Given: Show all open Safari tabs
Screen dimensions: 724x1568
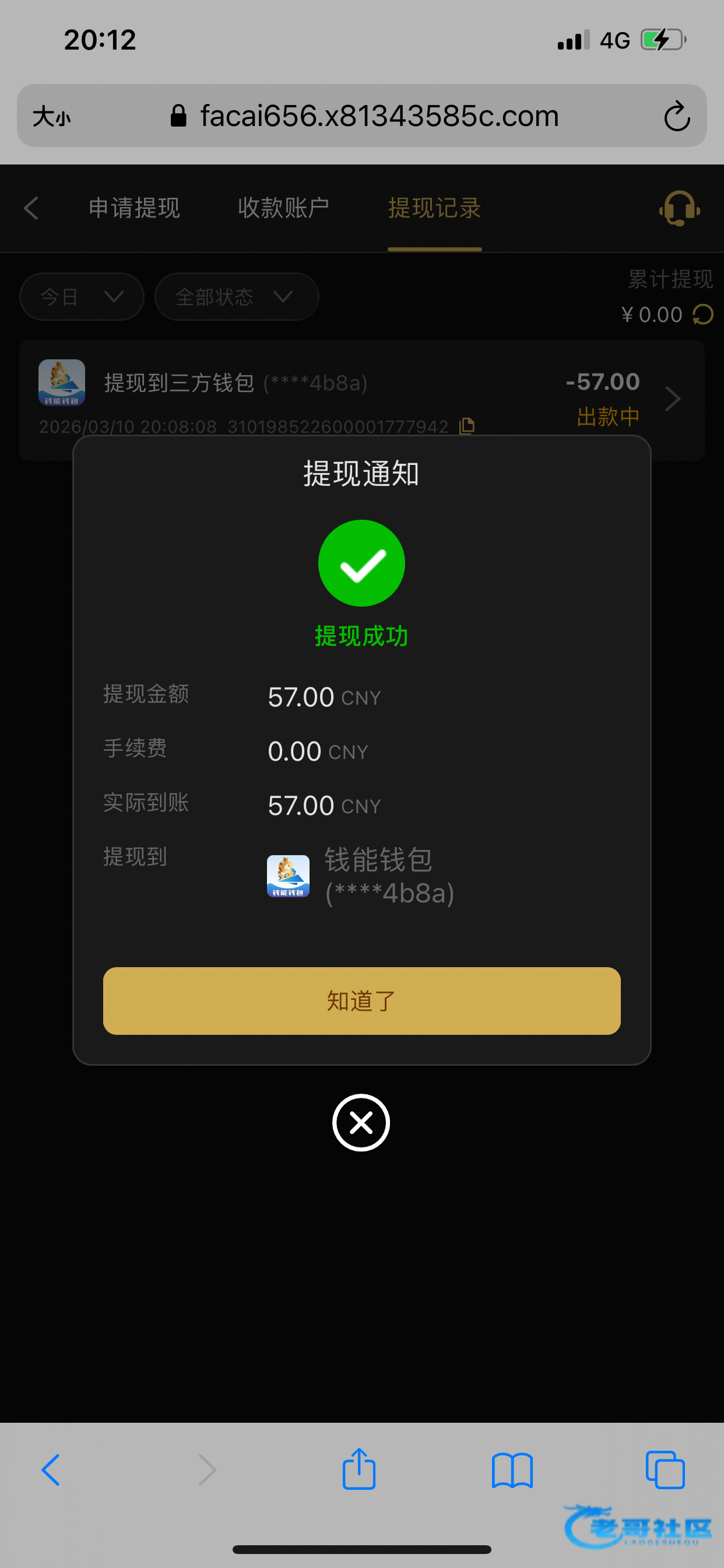Looking at the screenshot, I should pyautogui.click(x=665, y=1469).
